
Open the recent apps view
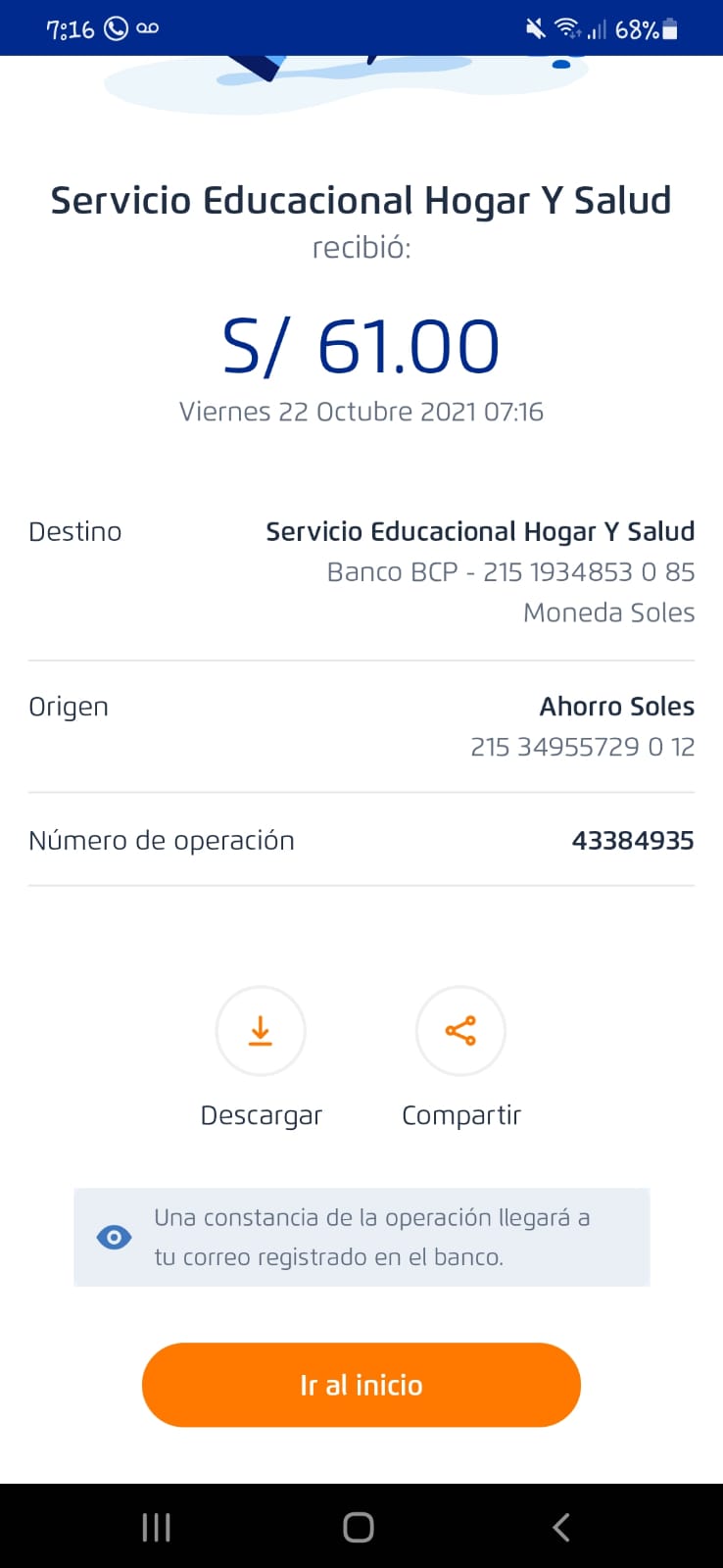pyautogui.click(x=157, y=1527)
